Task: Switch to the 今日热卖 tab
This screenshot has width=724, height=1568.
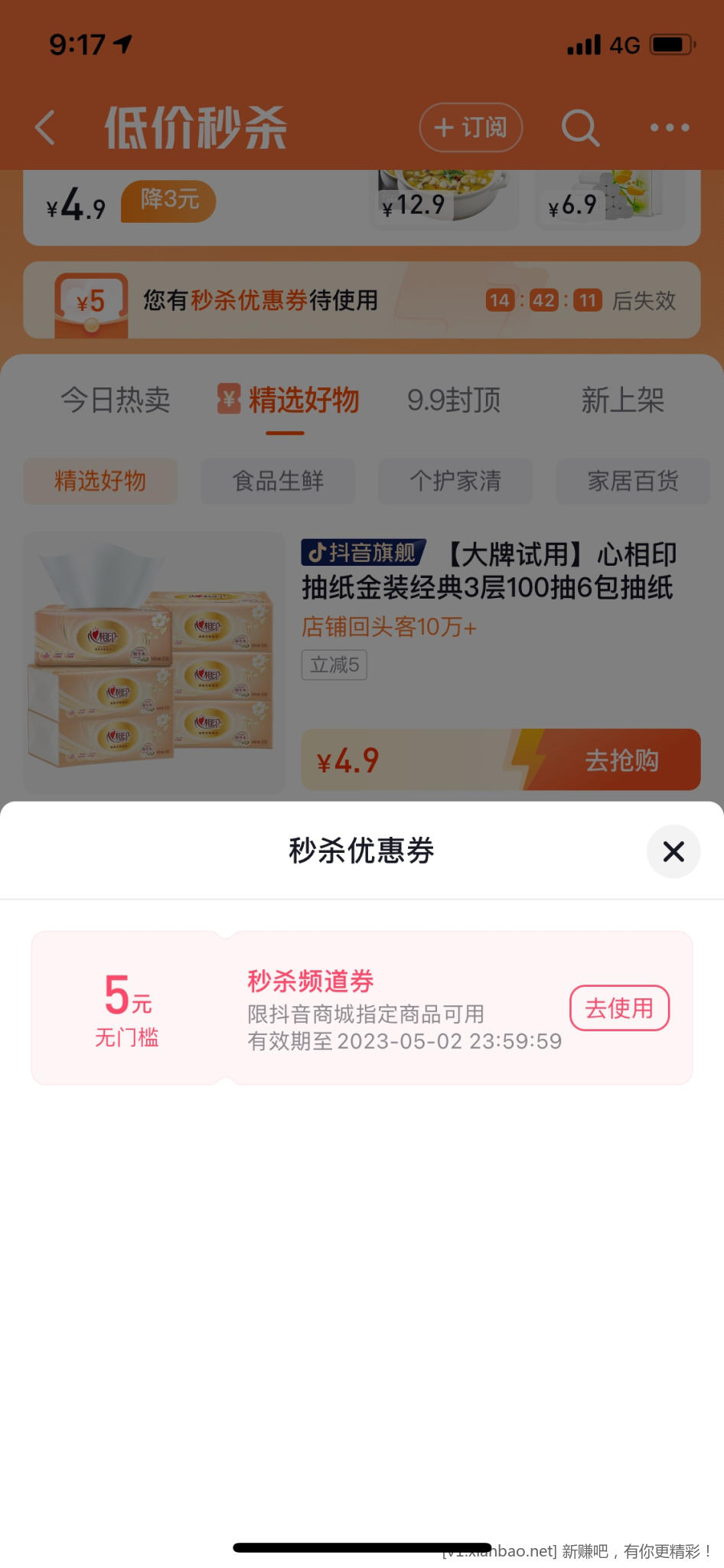Action: coord(116,400)
